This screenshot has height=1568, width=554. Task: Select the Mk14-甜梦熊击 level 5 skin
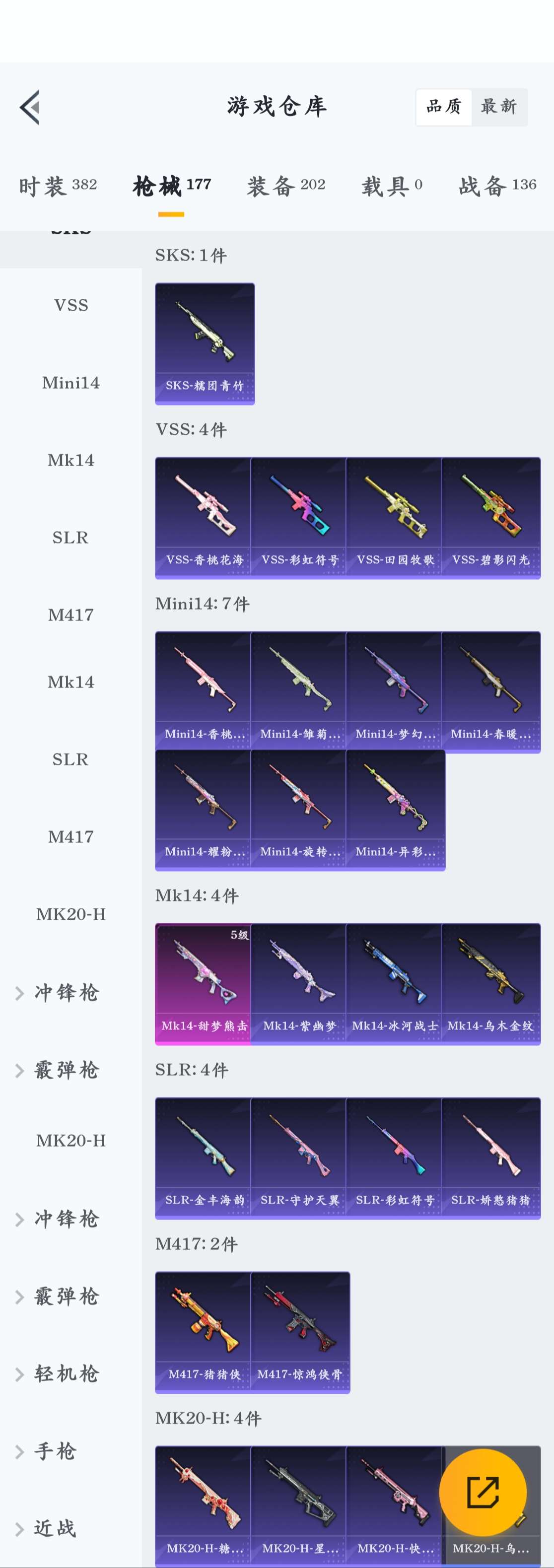[x=204, y=983]
